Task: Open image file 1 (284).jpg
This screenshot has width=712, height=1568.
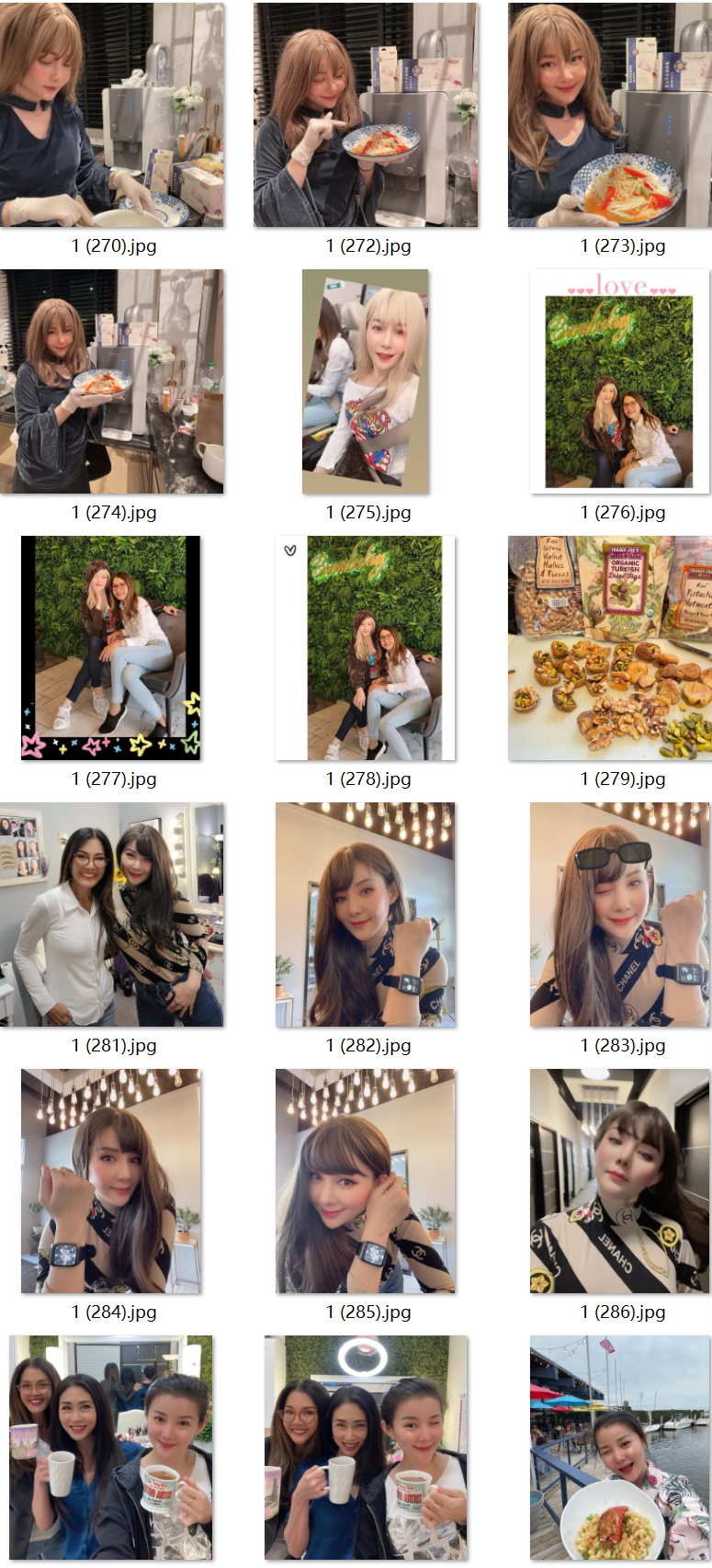Action: pyautogui.click(x=111, y=1181)
